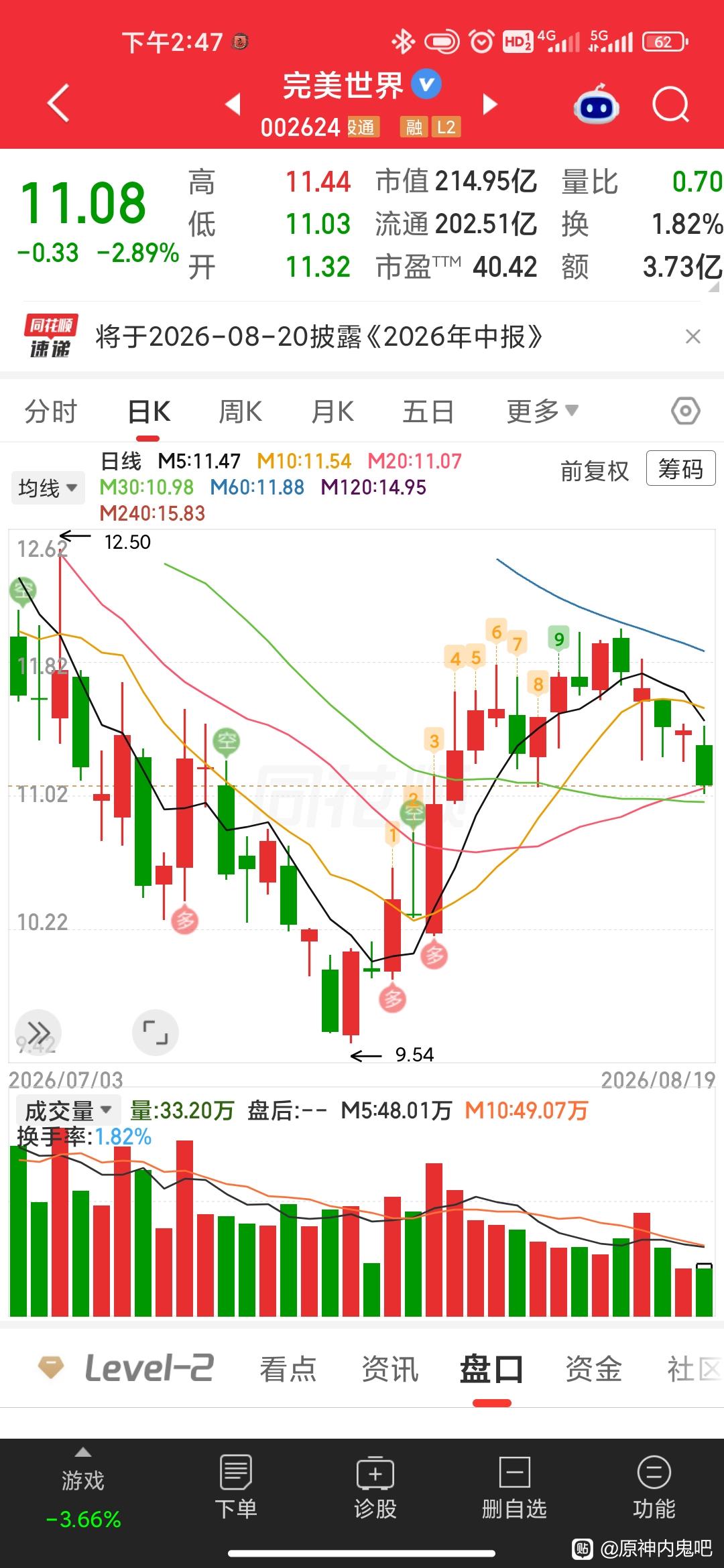The width and height of the screenshot is (724, 1568).
Task: Open the 成交量 indicator dropdown
Action: point(67,1111)
